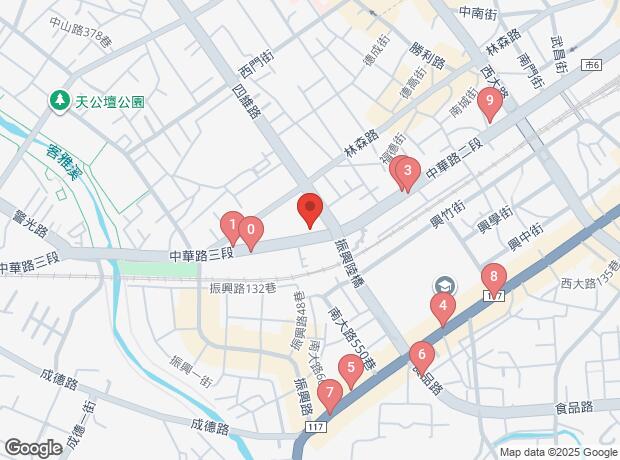Open the 天公壇公園 park place icon
Screen dimensions: 620x460
pyautogui.click(x=60, y=101)
